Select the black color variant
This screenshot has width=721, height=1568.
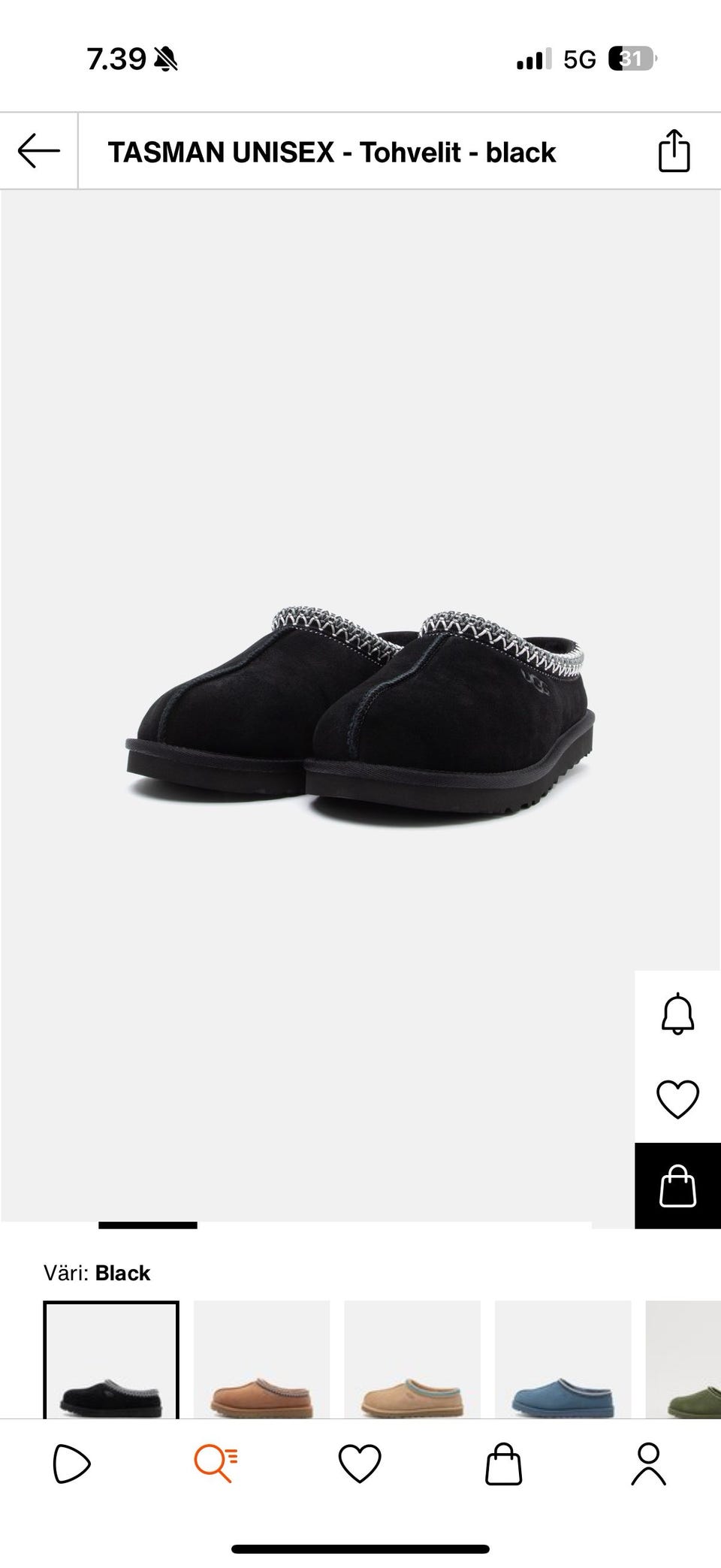tap(111, 1360)
